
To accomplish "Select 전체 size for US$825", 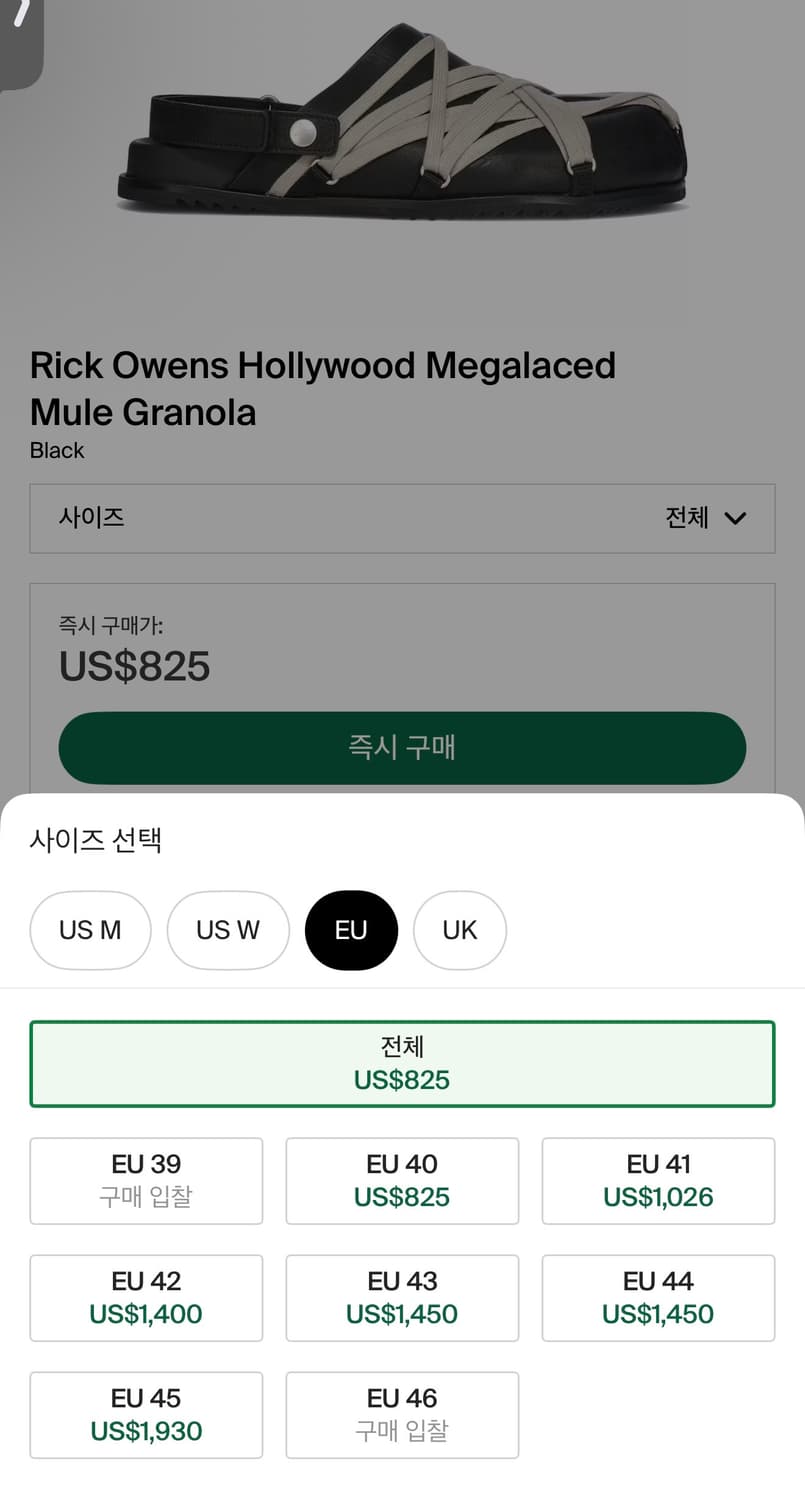I will click(402, 1063).
